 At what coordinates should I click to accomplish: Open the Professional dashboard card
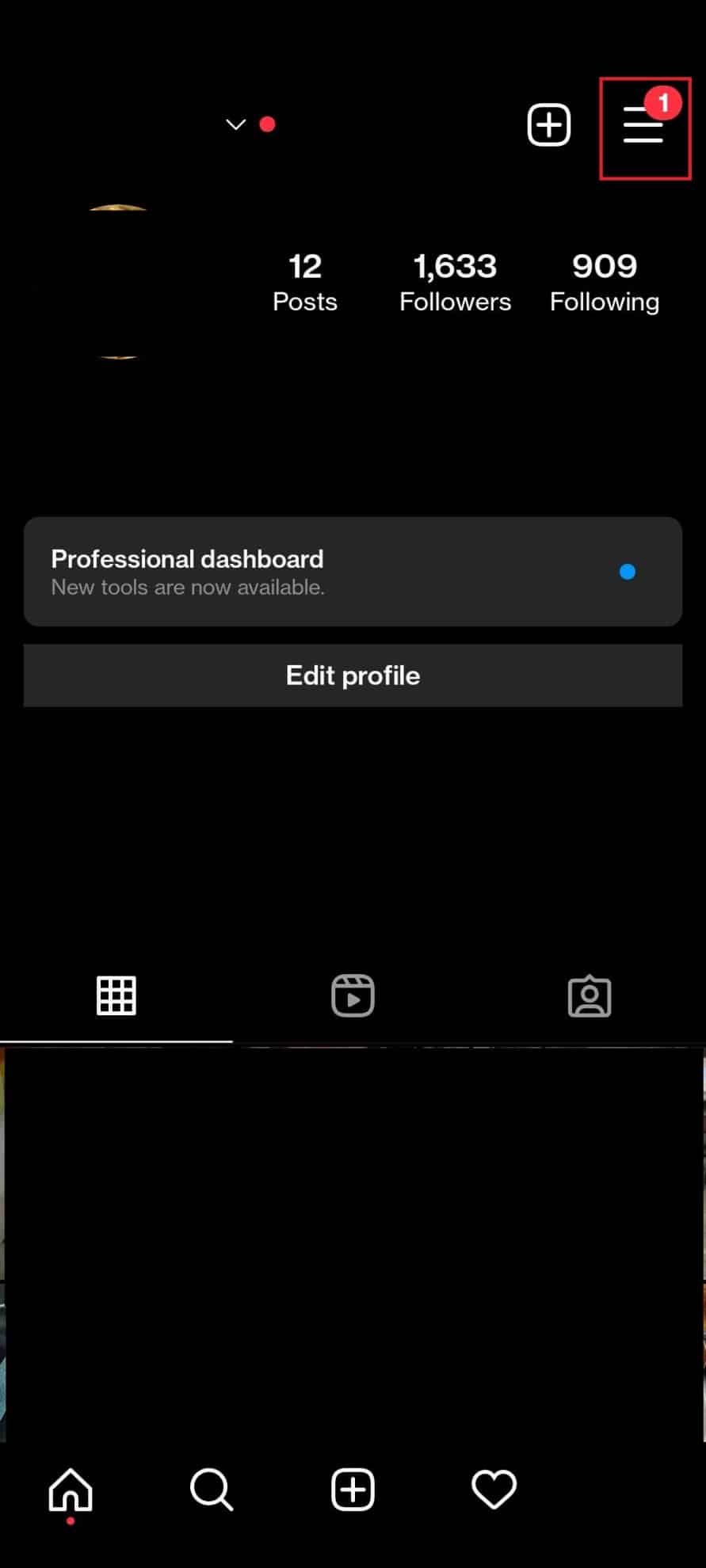click(353, 572)
